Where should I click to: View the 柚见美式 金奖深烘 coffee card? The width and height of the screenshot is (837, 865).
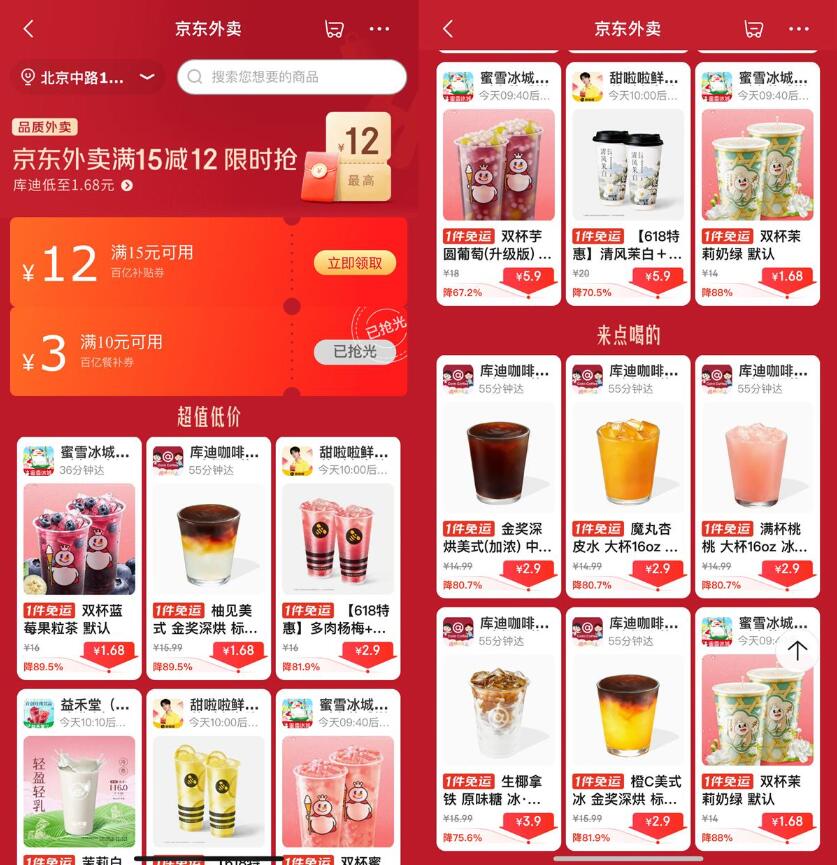click(x=208, y=545)
